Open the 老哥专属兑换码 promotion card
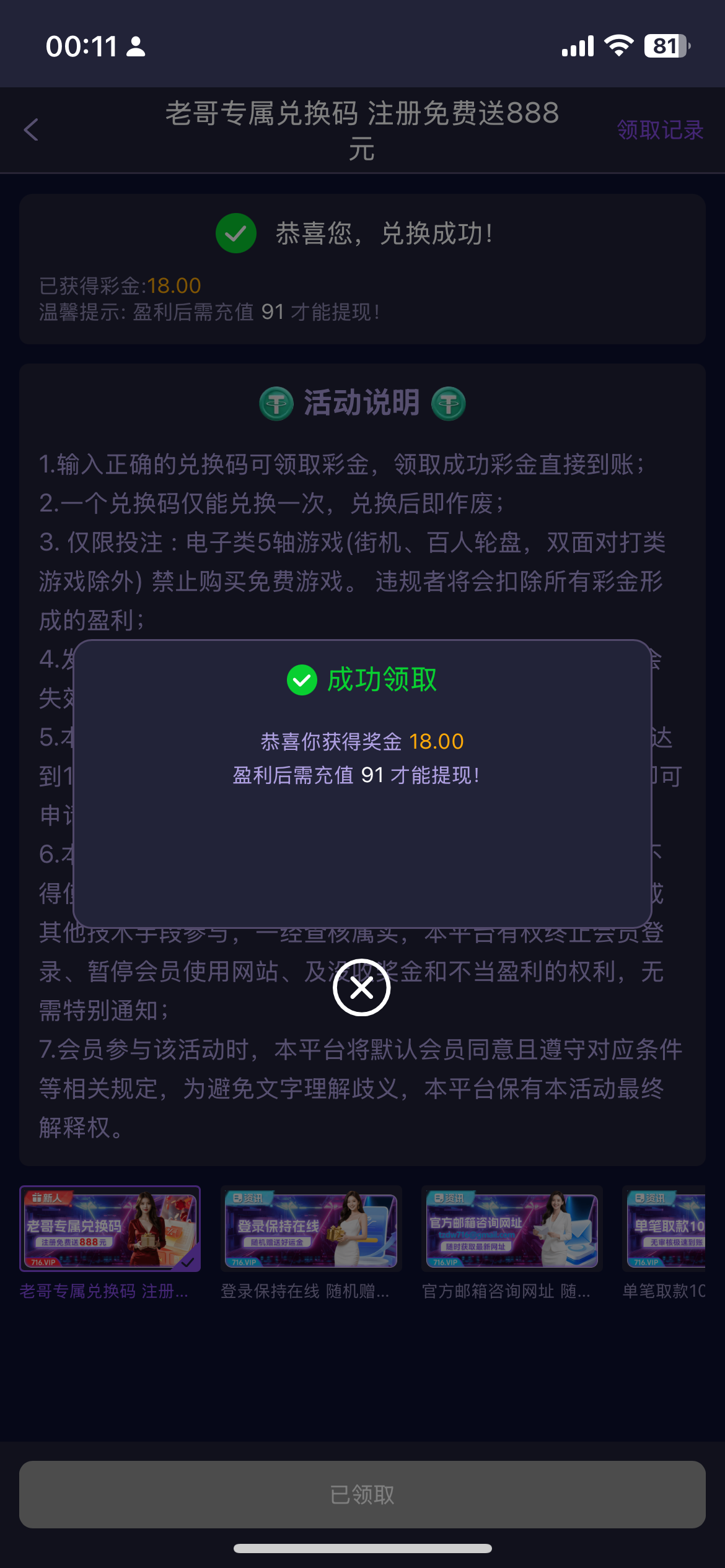Viewport: 725px width, 1568px height. pos(110,1230)
